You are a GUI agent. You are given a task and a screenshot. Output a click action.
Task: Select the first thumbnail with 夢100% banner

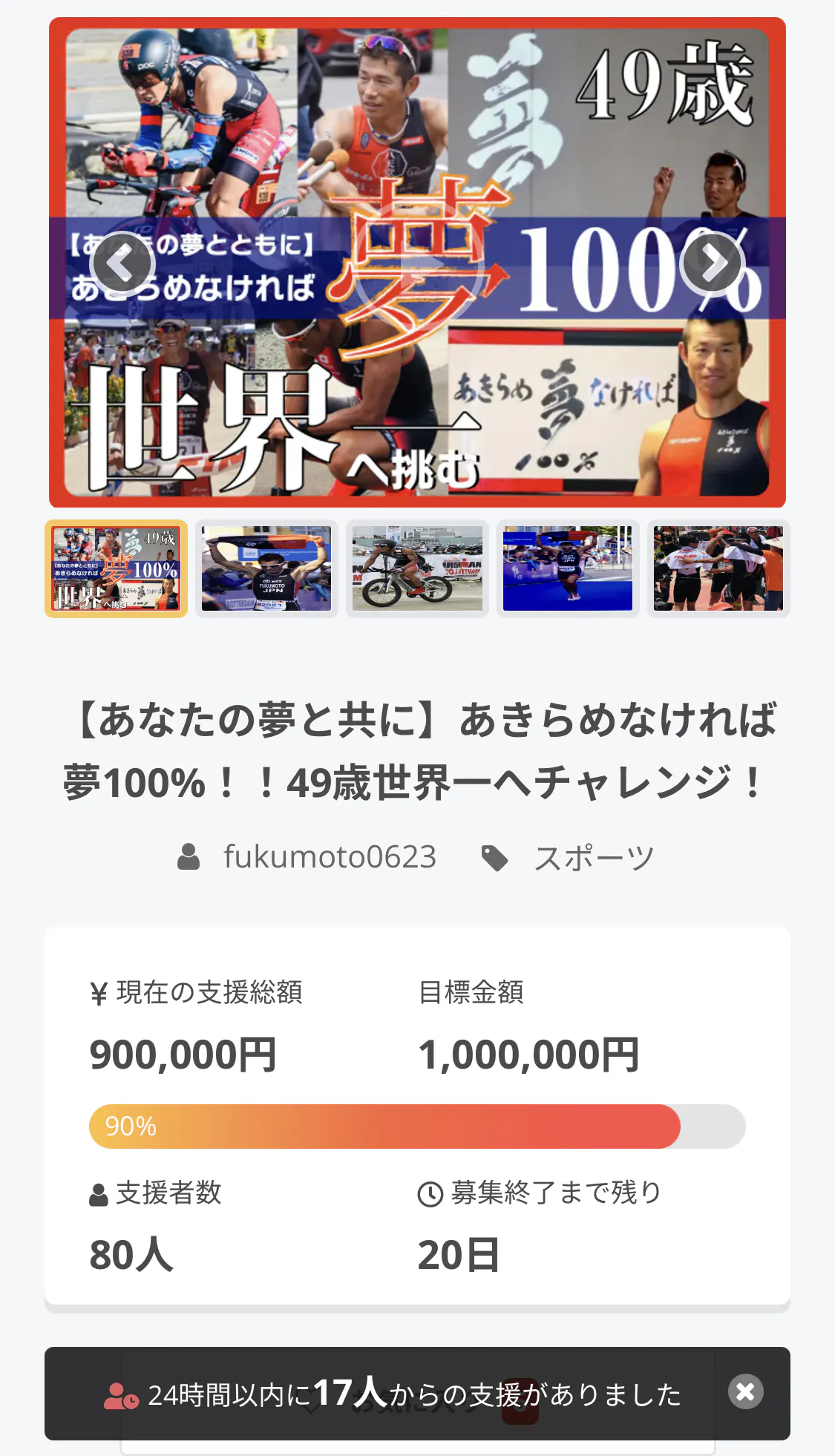(117, 569)
